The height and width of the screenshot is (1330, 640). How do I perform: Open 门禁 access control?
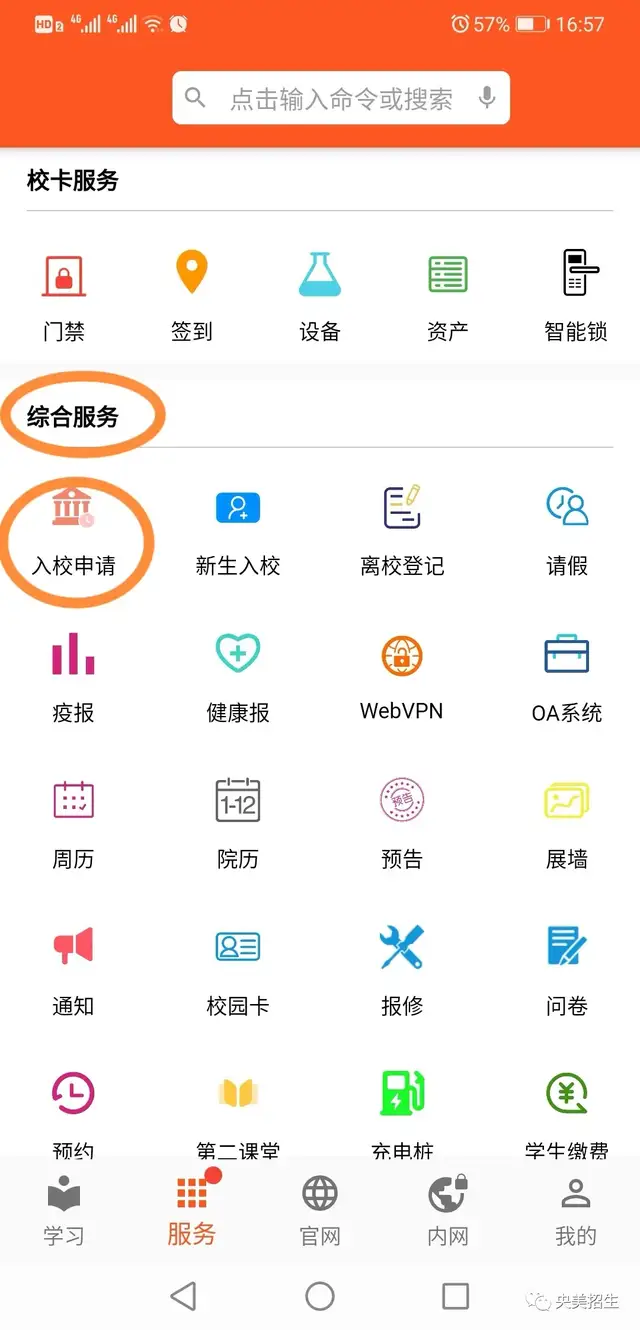point(64,294)
